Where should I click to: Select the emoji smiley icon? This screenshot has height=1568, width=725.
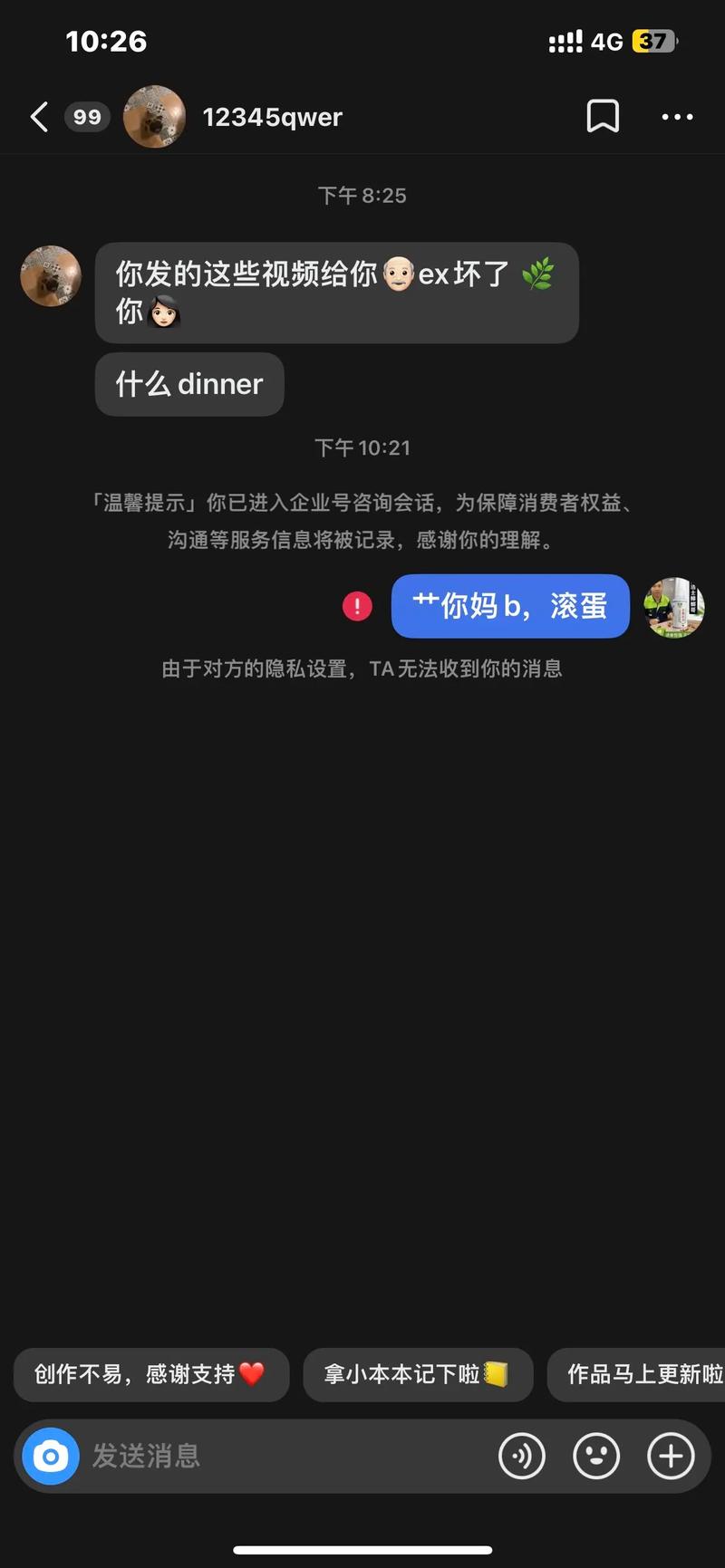point(596,1456)
